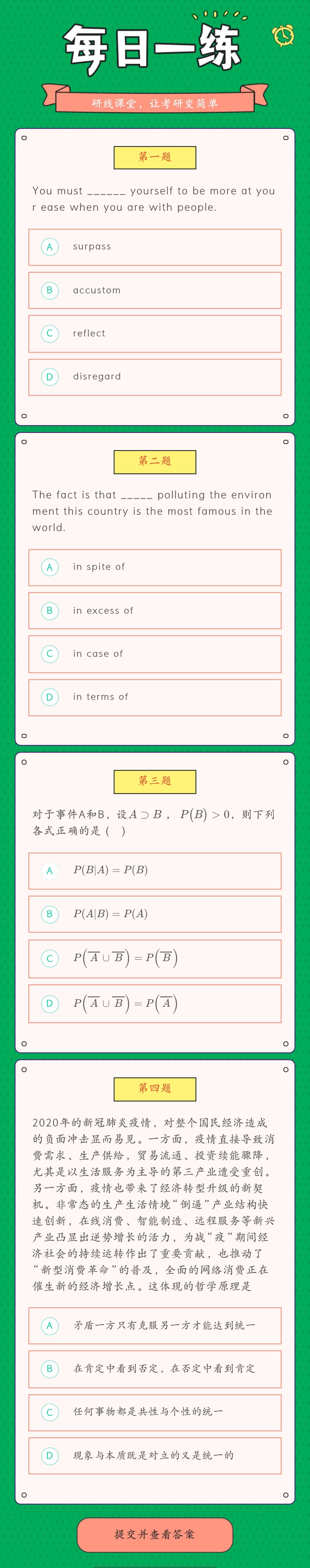This screenshot has width=310, height=1568.
Task: Pick the 'in case of' option
Action: (155, 654)
